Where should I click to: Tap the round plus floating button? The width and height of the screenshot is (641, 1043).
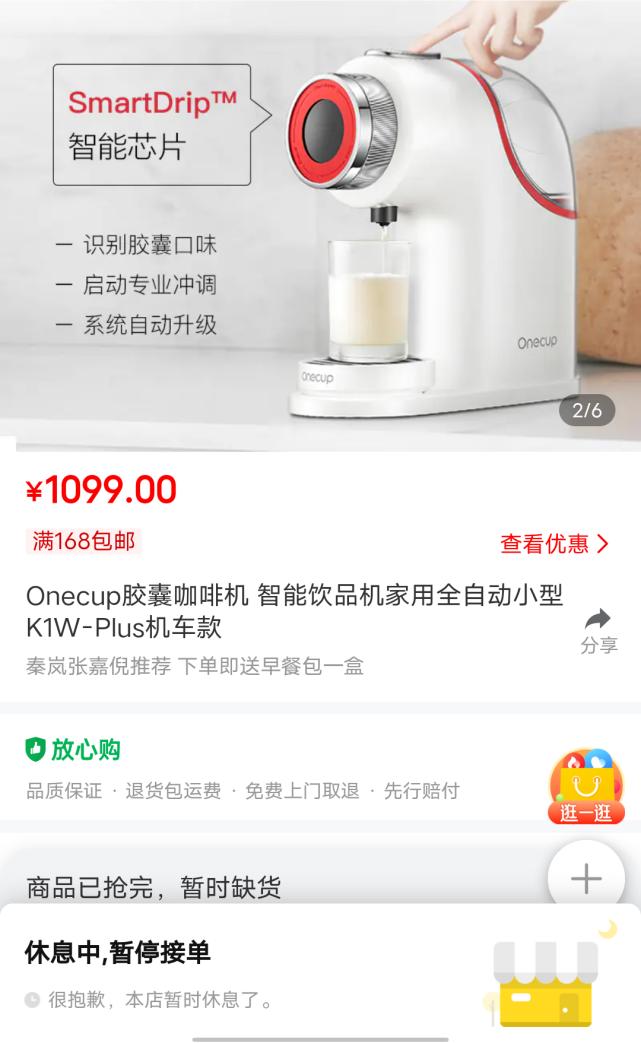click(586, 879)
